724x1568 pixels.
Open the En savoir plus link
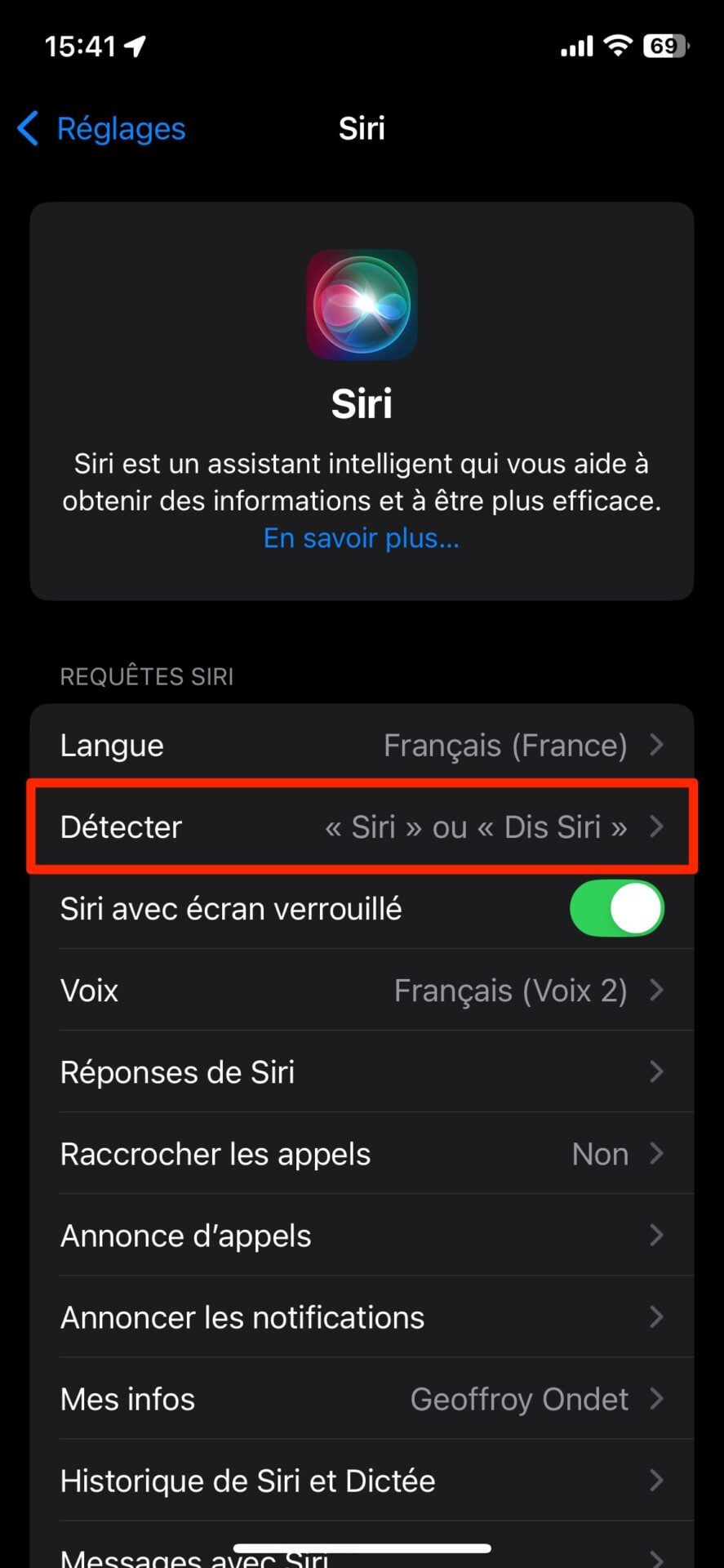click(361, 538)
